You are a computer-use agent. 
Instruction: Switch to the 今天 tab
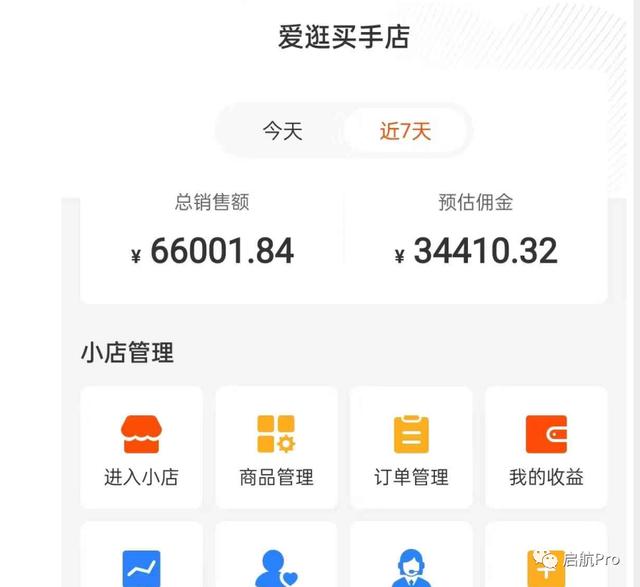(x=283, y=131)
